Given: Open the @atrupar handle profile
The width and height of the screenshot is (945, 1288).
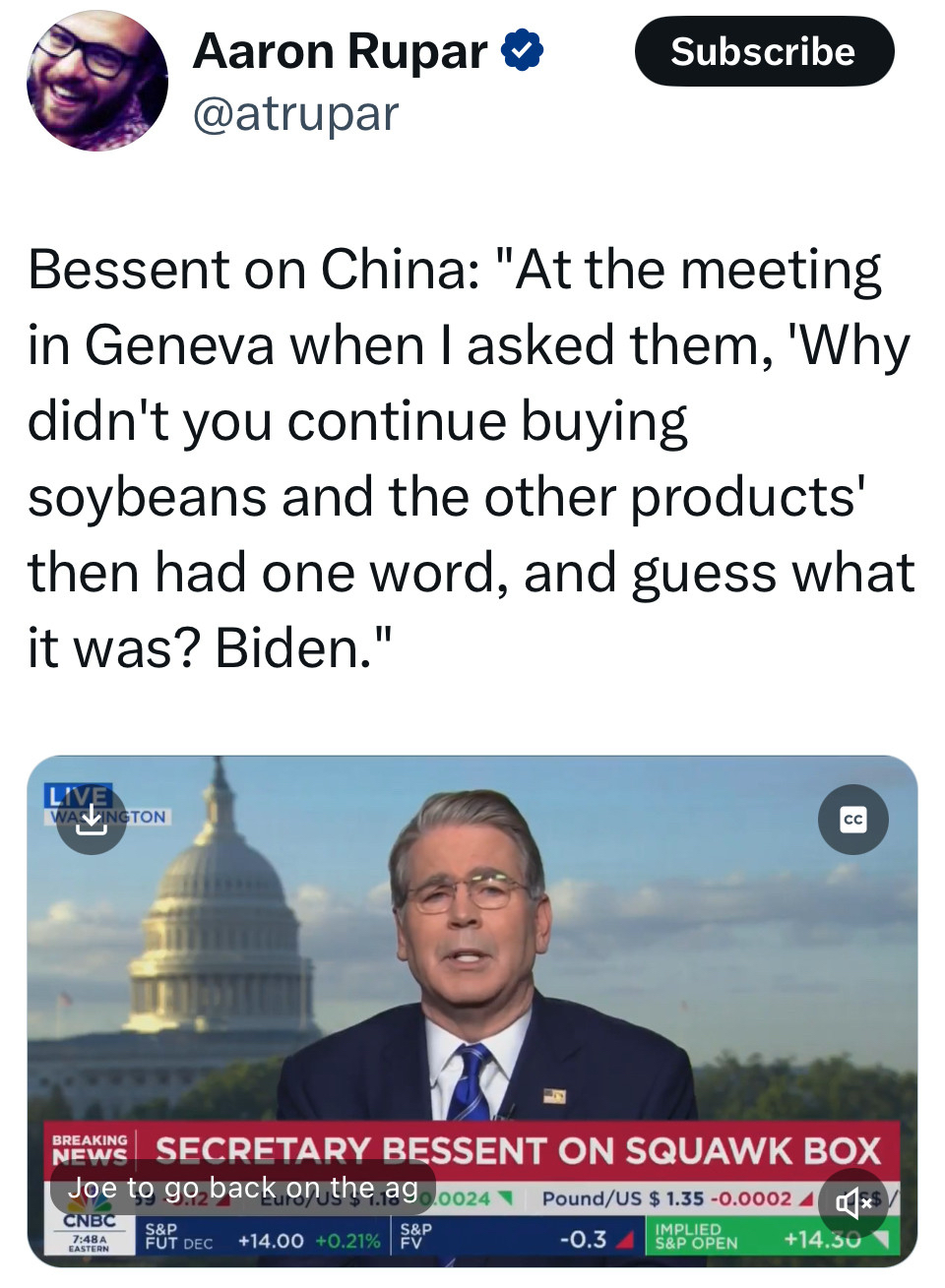Looking at the screenshot, I should [x=295, y=114].
